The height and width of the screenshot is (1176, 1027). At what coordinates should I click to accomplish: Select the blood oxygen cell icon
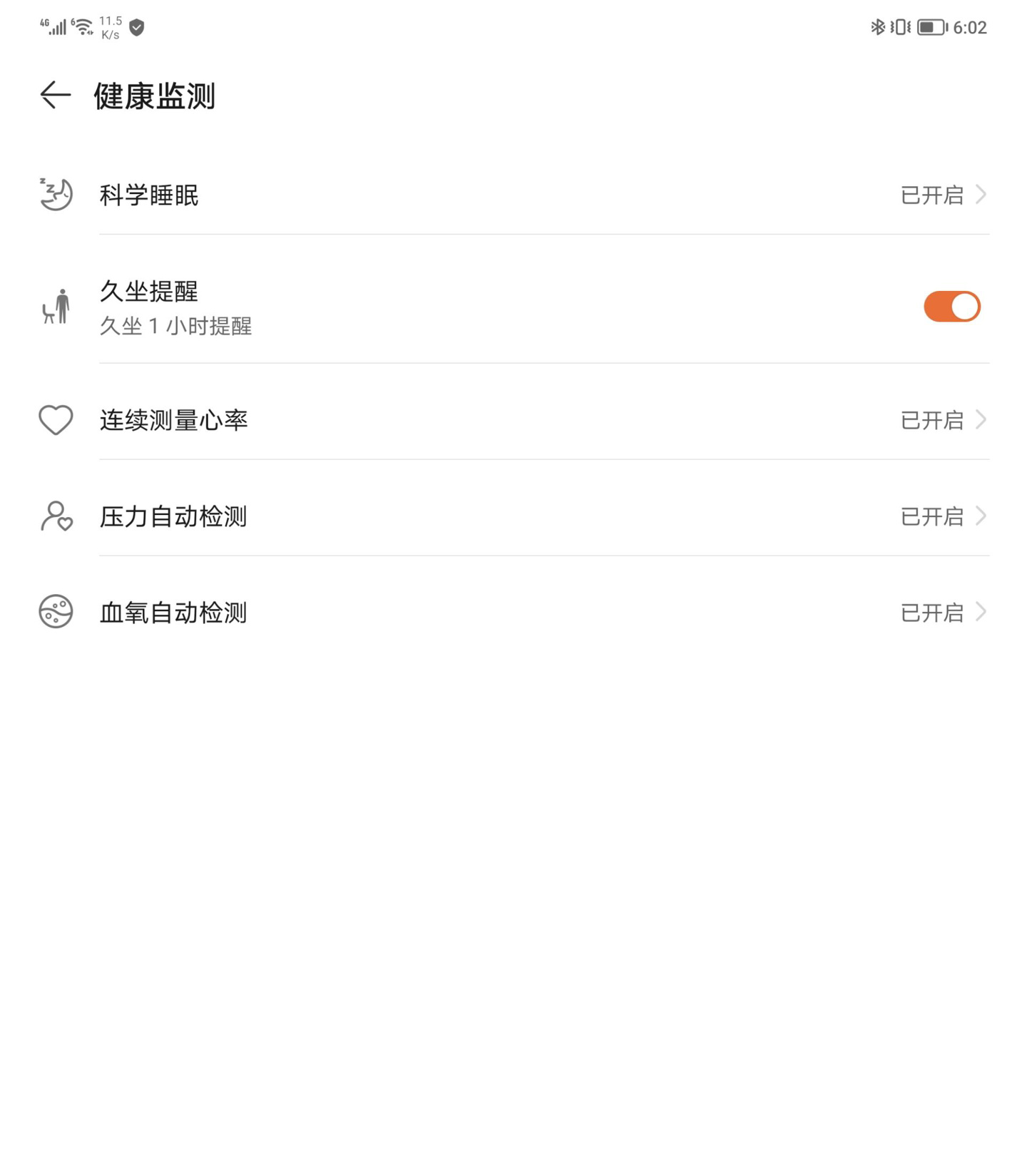(x=56, y=610)
